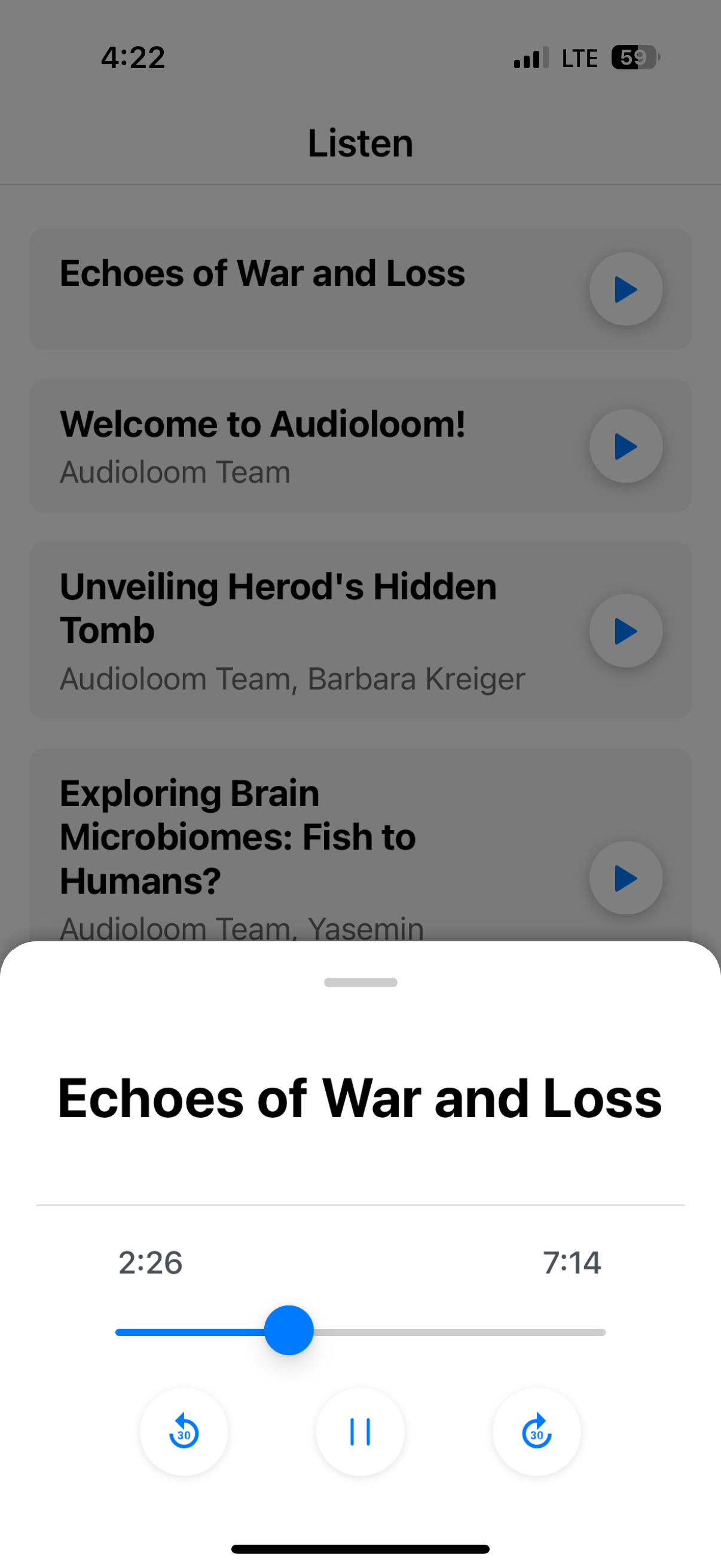Tap the player sheet grabber handle

[360, 982]
